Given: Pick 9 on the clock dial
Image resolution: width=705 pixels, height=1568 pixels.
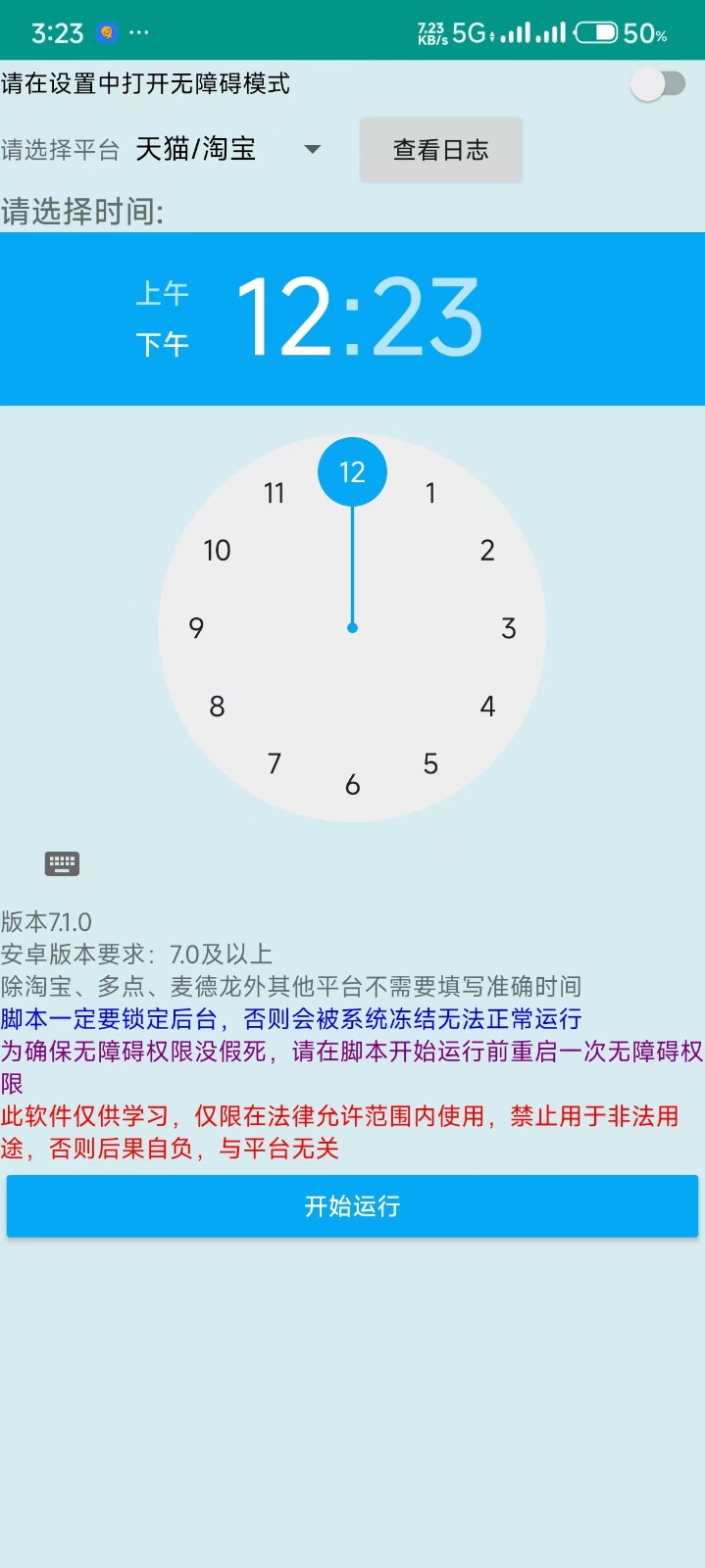Looking at the screenshot, I should [196, 628].
